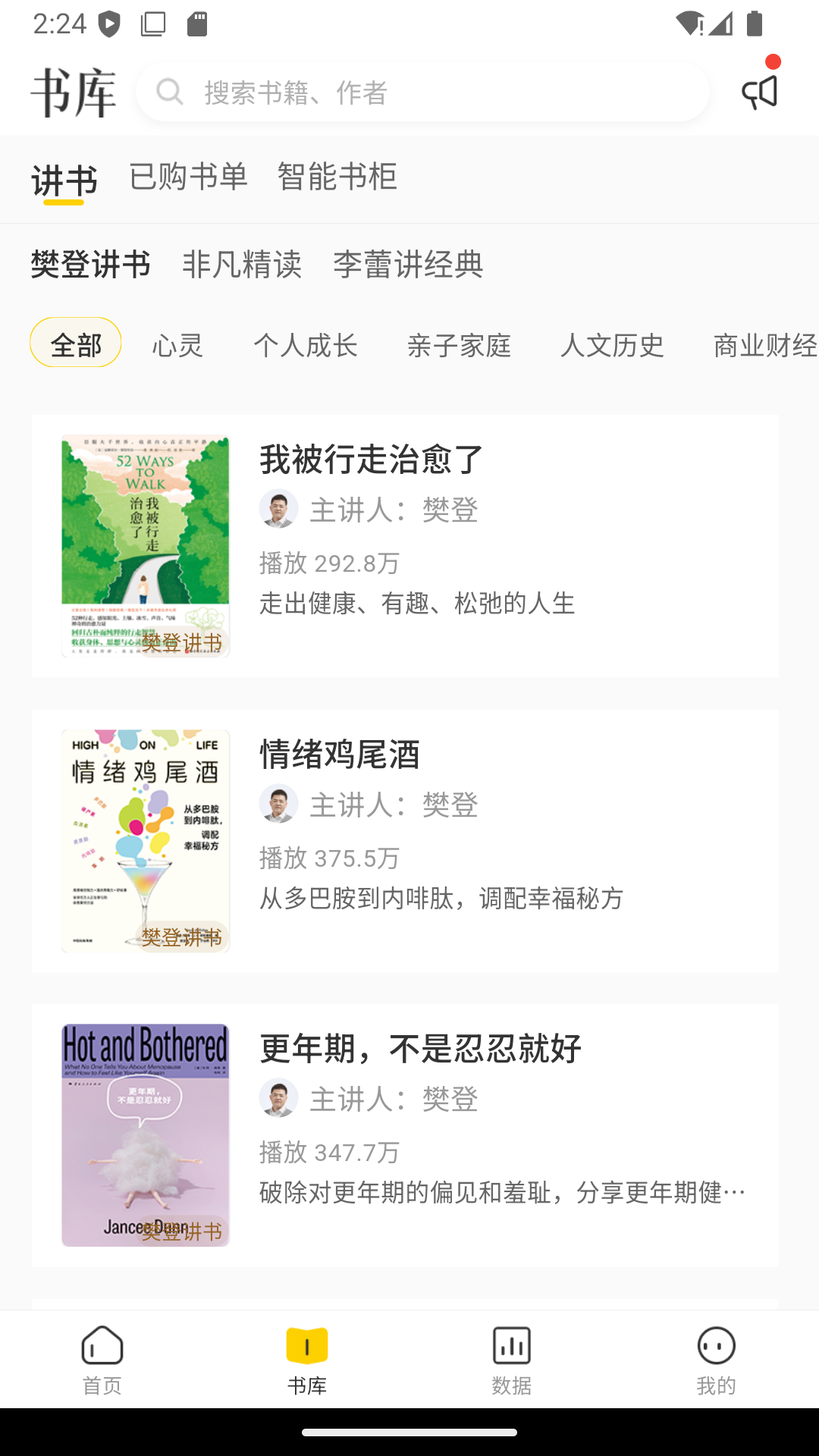The image size is (819, 1456).
Task: Filter books by 个人成长
Action: point(305,346)
